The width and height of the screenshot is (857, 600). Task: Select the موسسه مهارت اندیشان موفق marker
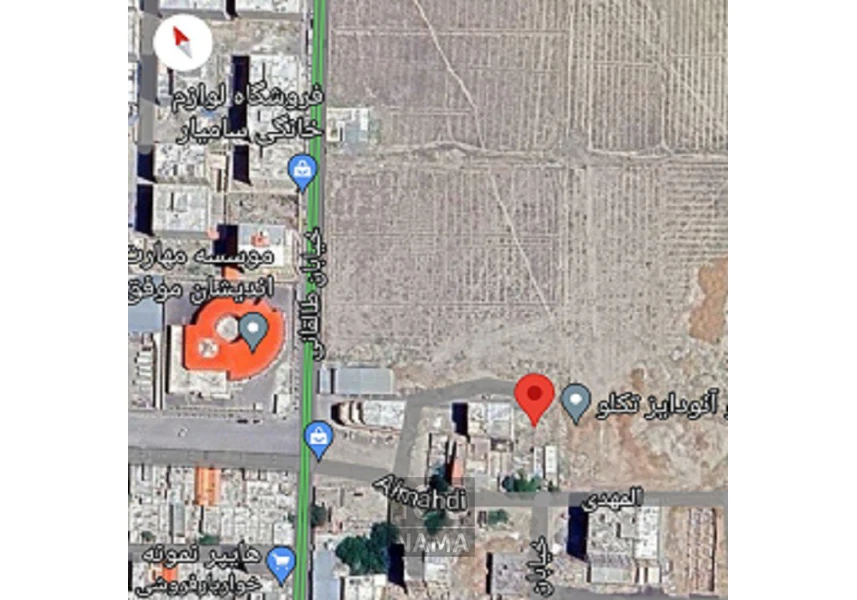coord(254,330)
